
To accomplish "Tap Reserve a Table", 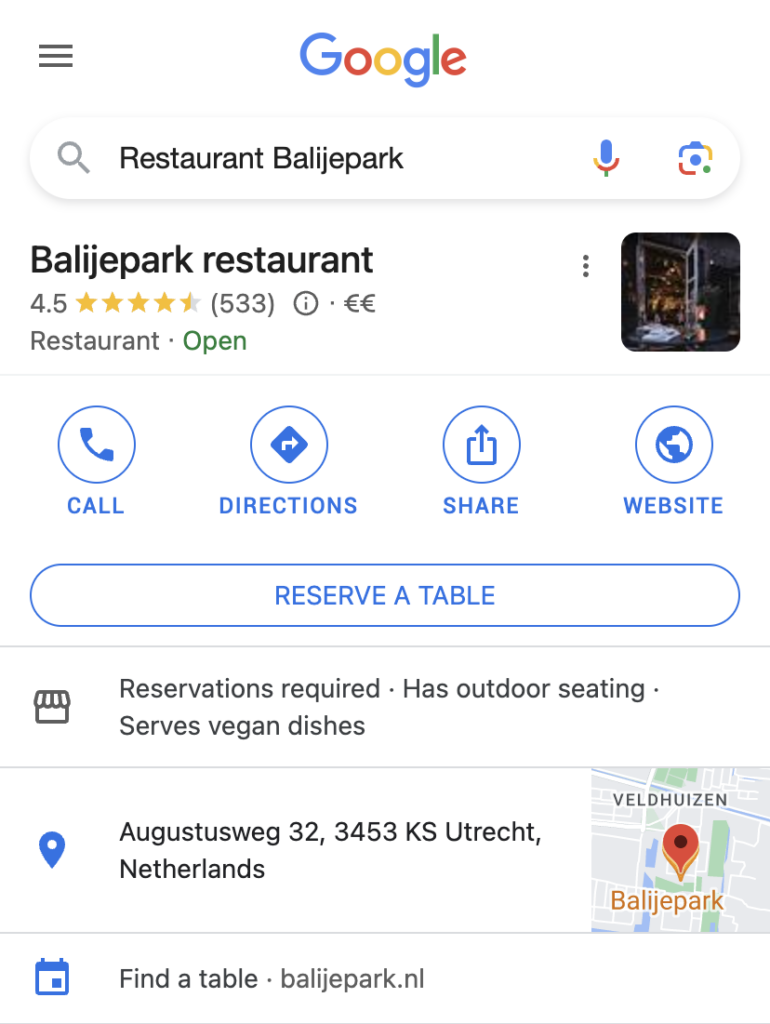I will pyautogui.click(x=385, y=596).
